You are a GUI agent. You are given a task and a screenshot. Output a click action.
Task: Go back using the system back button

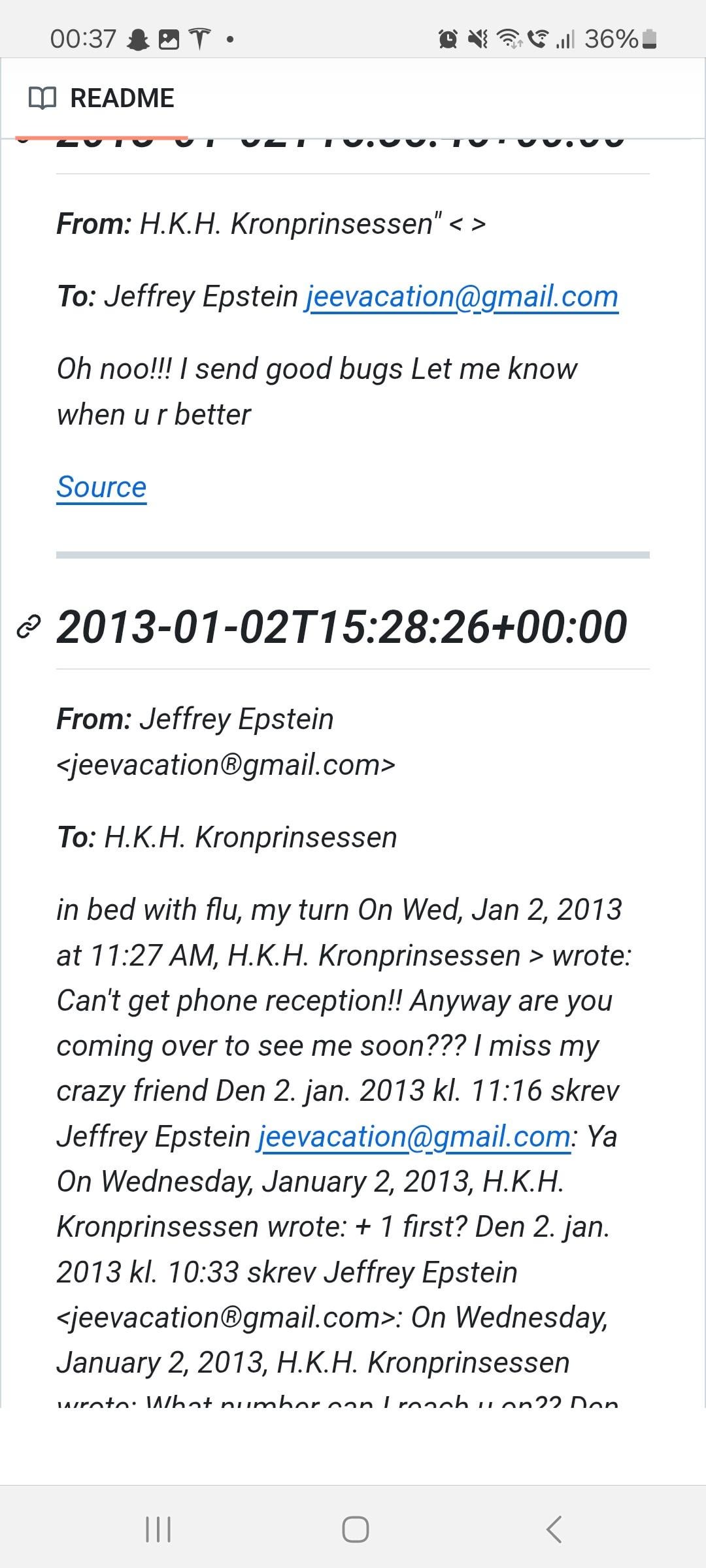tap(554, 1529)
